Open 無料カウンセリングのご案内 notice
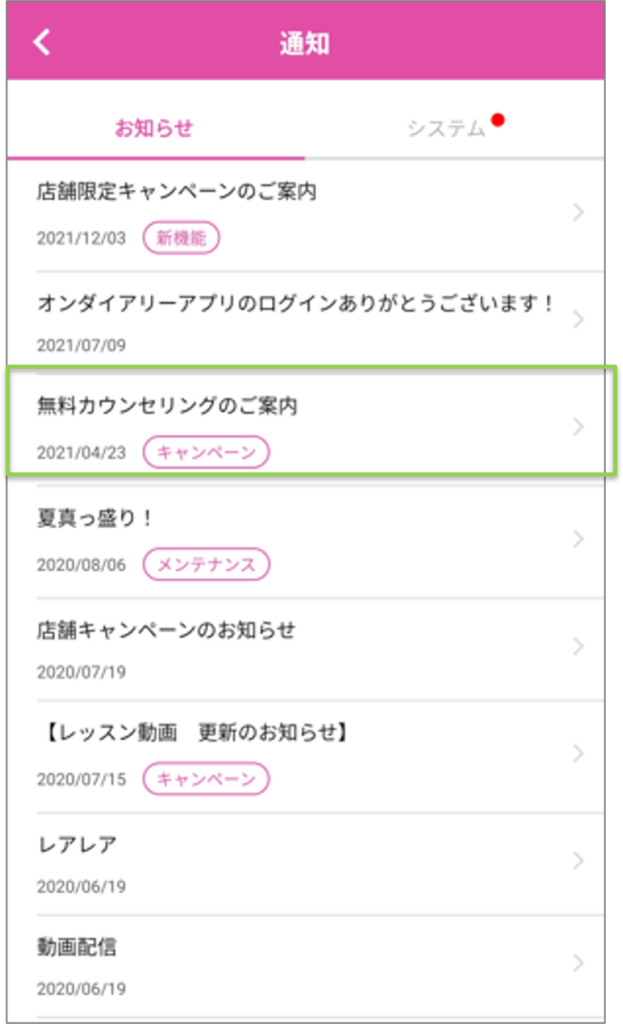 click(x=305, y=427)
